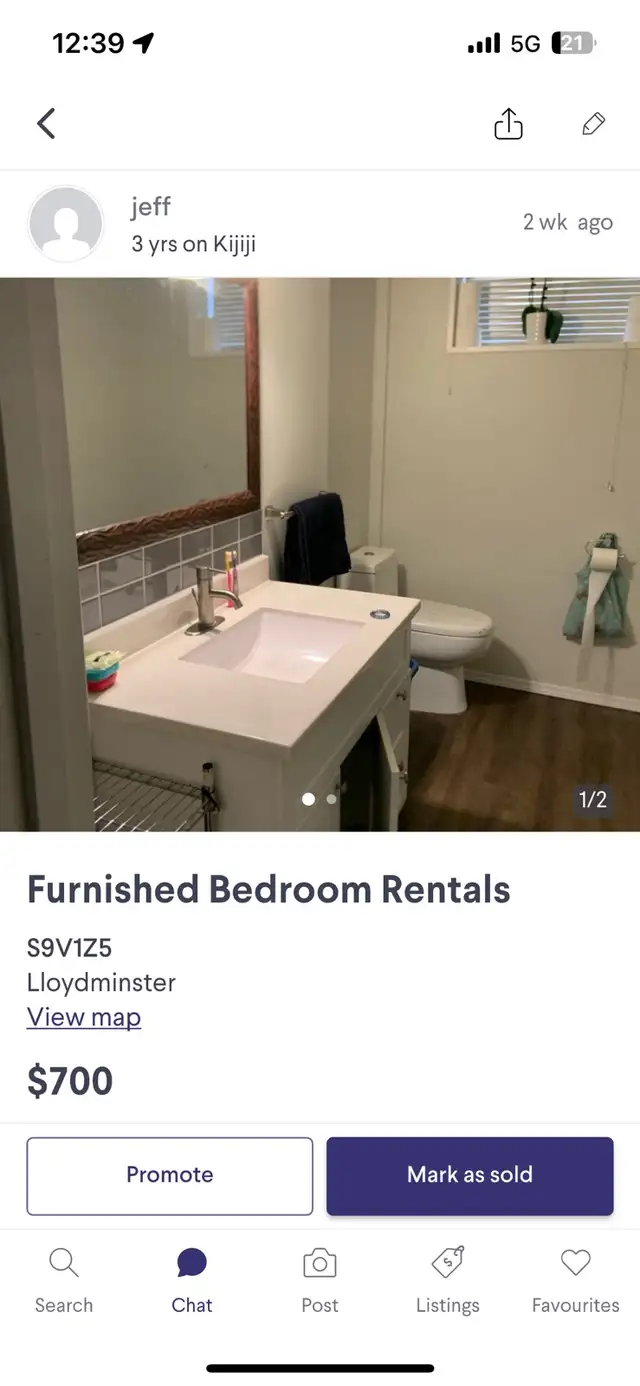Mark the listing as sold
This screenshot has height=1386, width=640.
point(470,1175)
